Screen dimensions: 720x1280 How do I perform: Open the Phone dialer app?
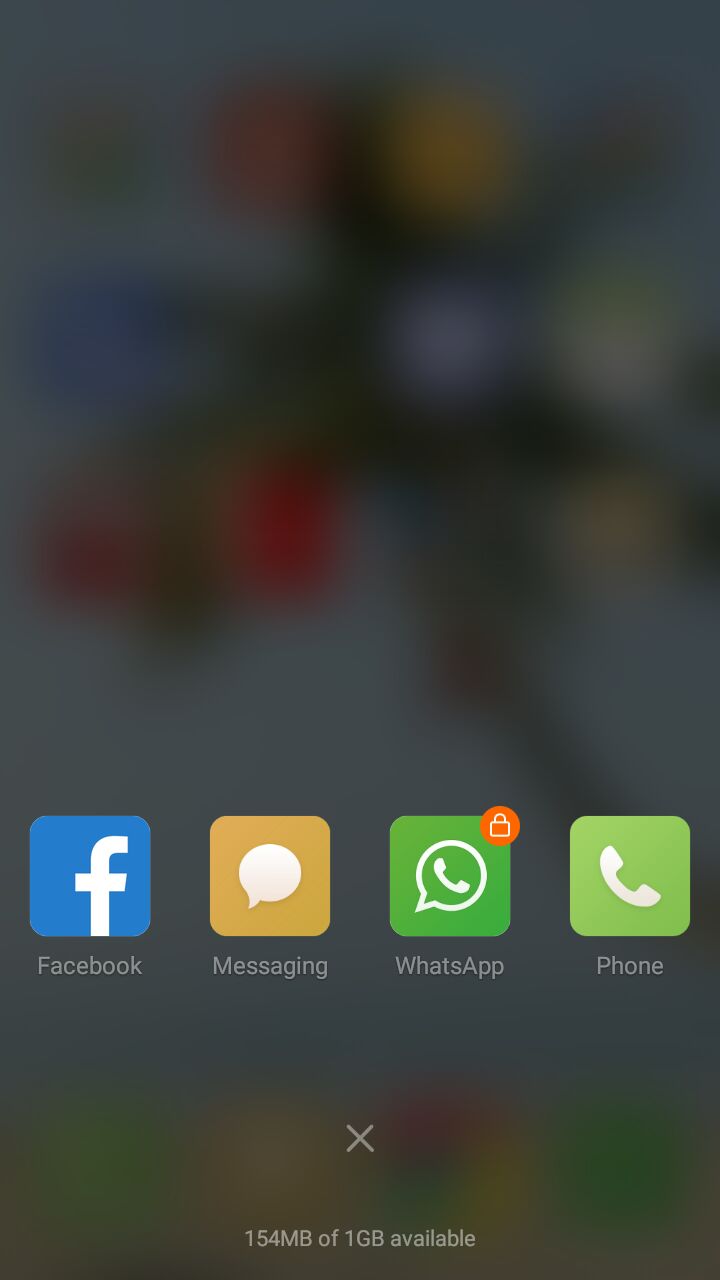pos(630,876)
